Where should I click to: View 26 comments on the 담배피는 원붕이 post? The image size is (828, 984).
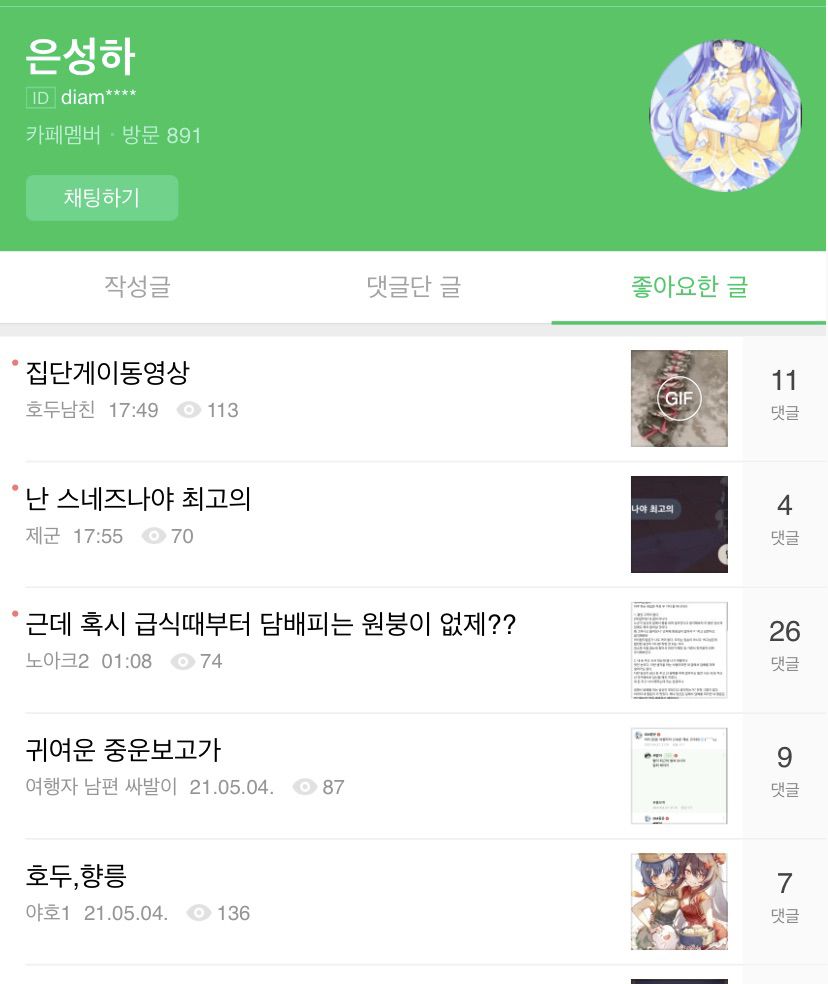tap(784, 646)
